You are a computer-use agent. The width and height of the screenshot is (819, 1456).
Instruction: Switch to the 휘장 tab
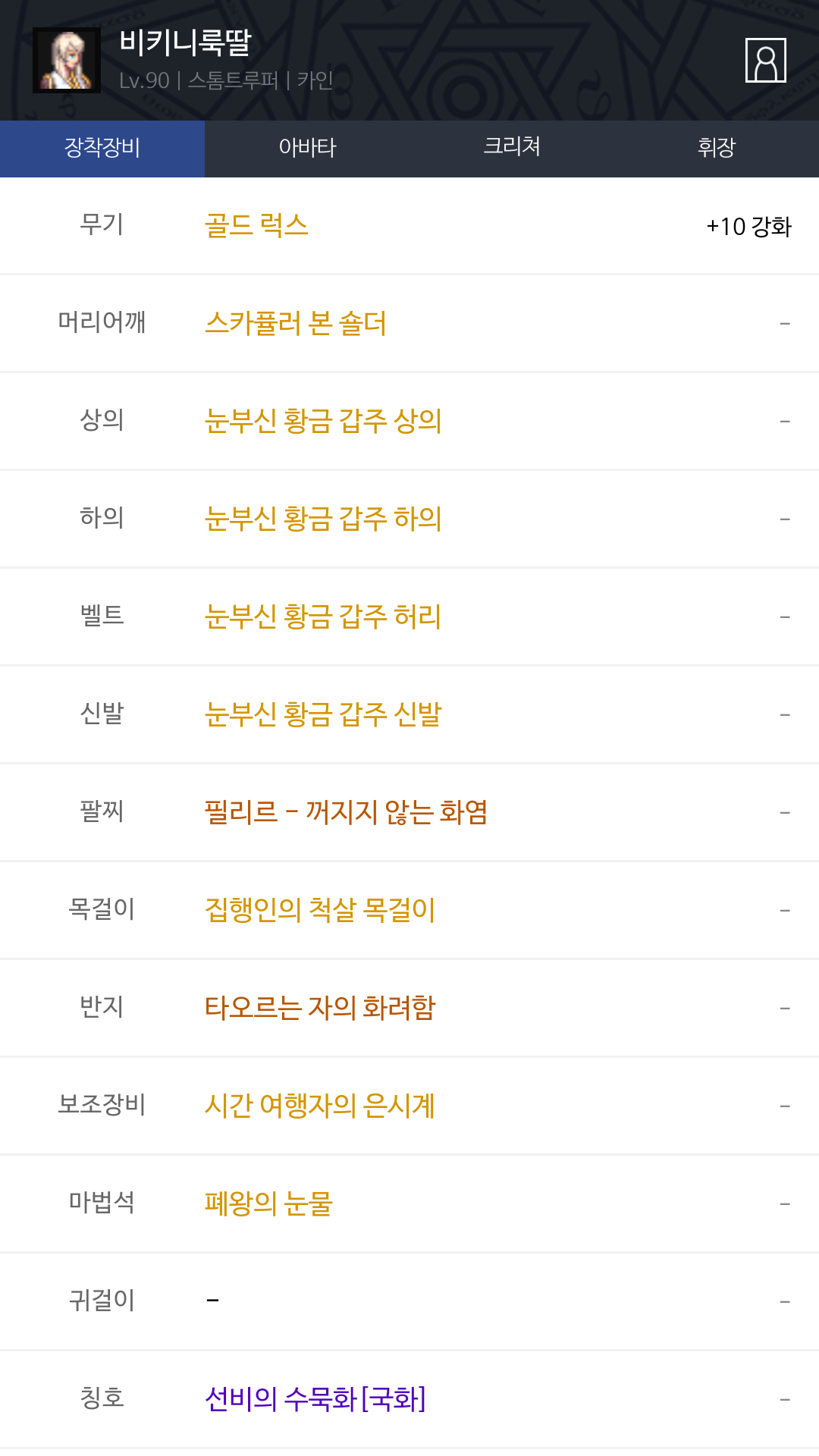click(x=717, y=148)
